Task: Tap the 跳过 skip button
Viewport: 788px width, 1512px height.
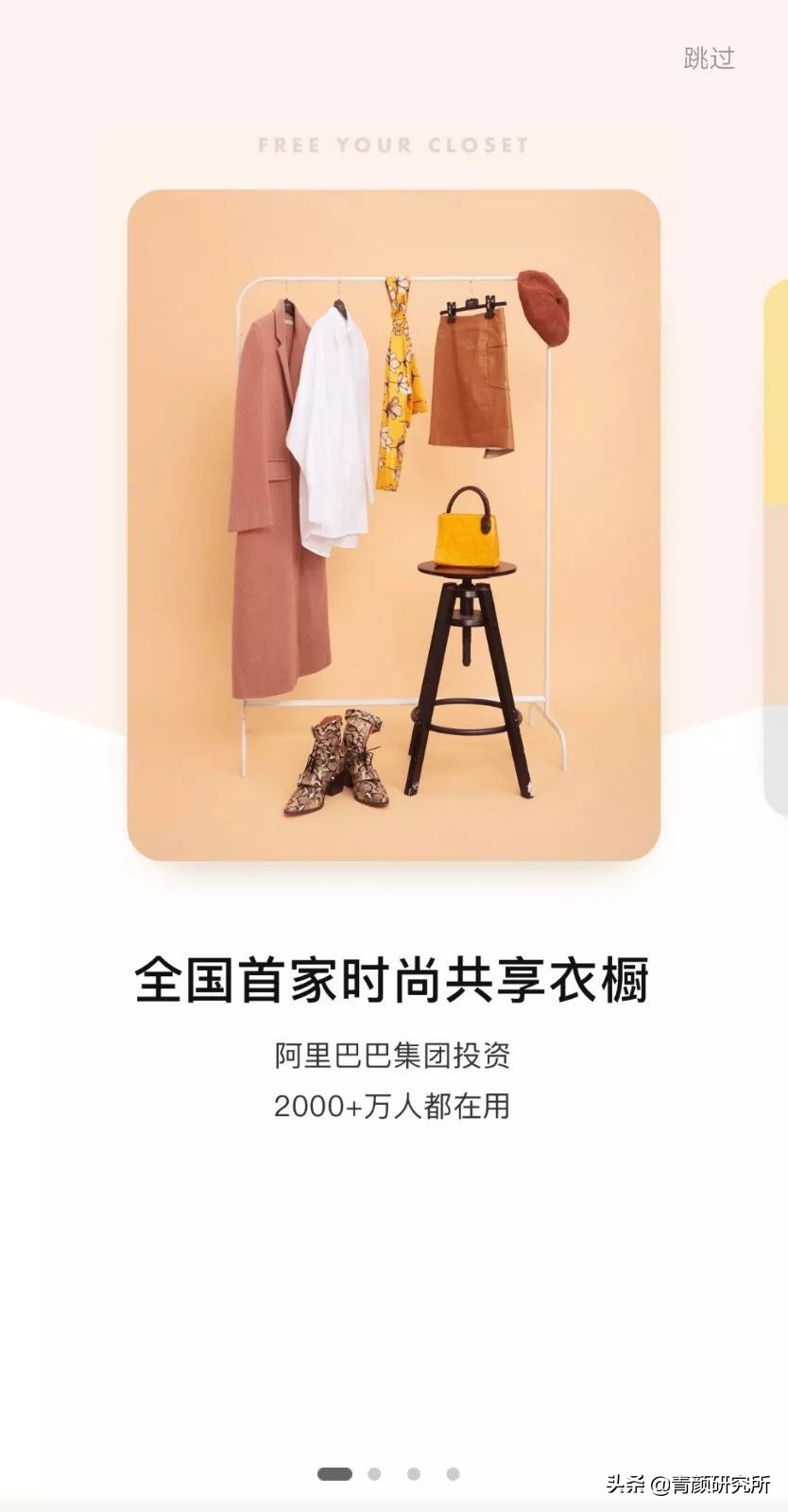Action: point(707,59)
